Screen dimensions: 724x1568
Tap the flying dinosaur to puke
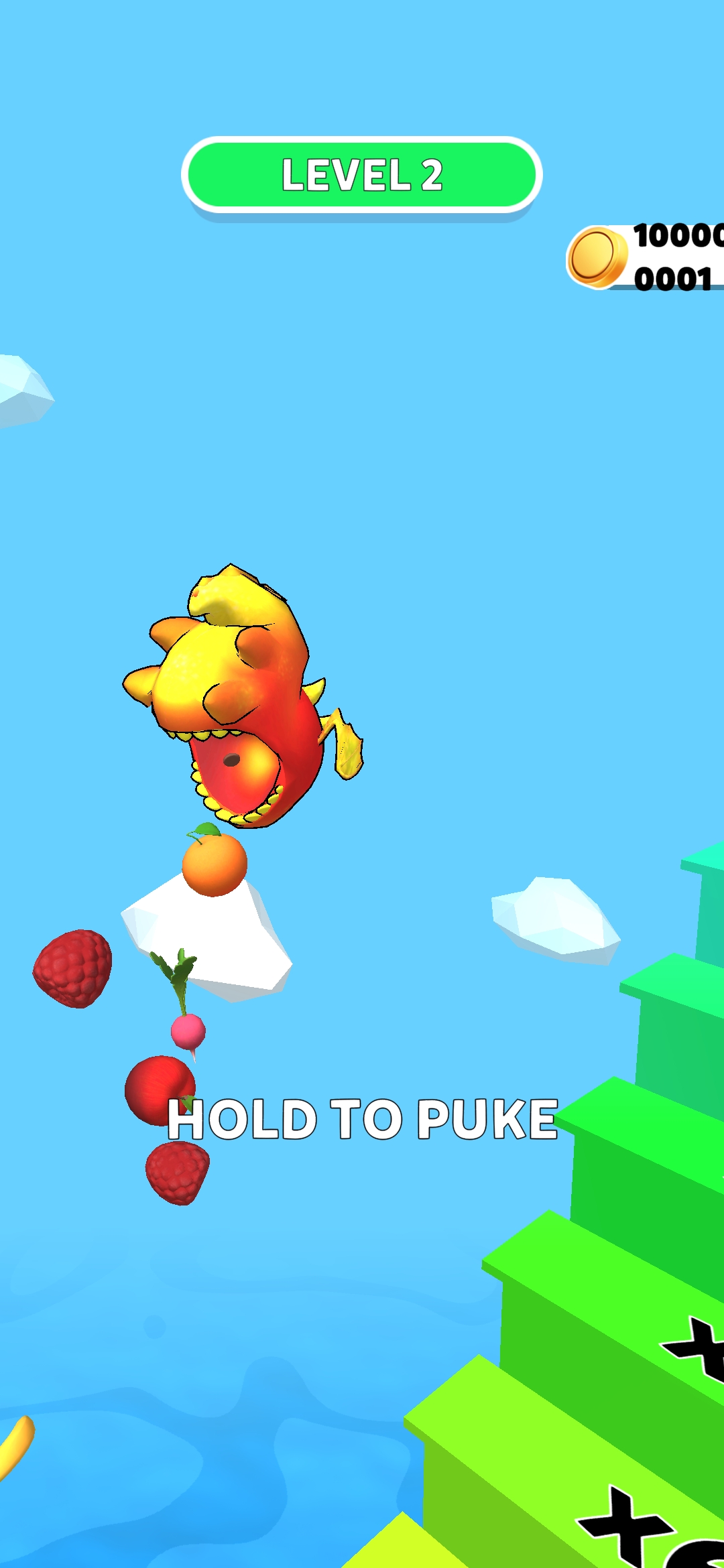pyautogui.click(x=241, y=697)
